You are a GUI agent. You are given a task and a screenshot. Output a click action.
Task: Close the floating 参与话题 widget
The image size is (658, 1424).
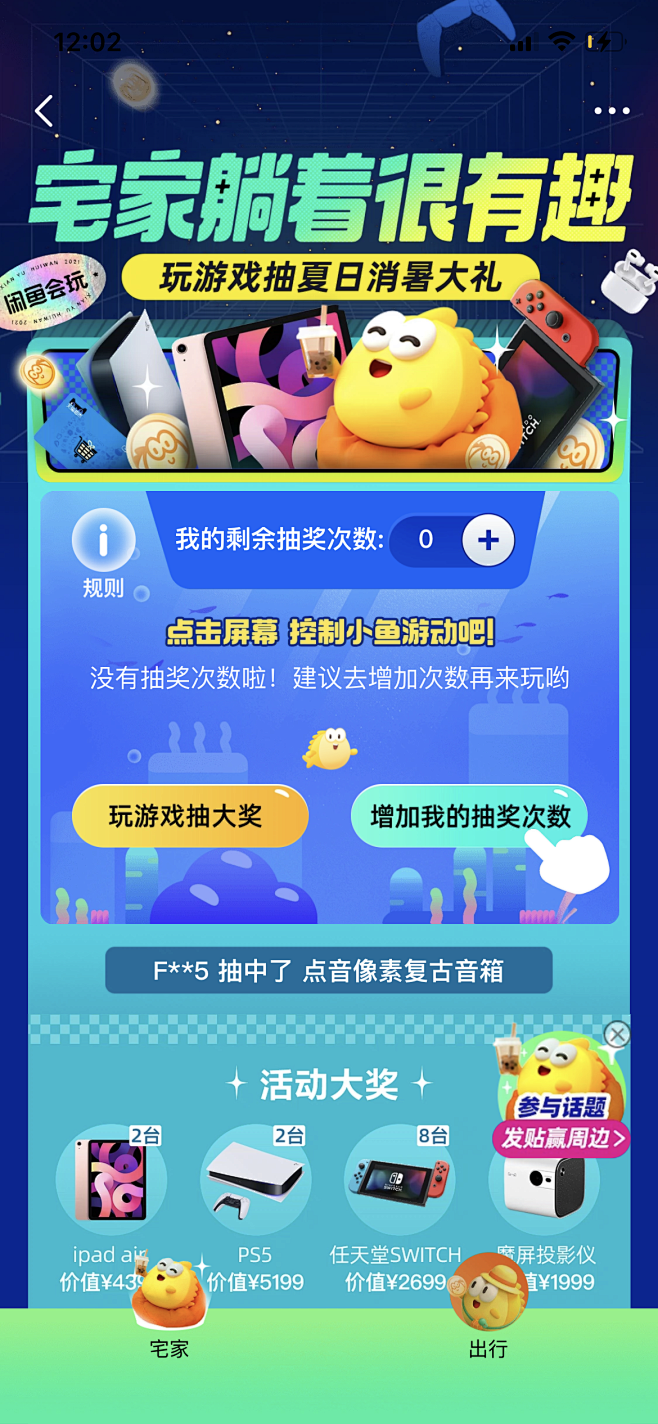(x=618, y=1034)
